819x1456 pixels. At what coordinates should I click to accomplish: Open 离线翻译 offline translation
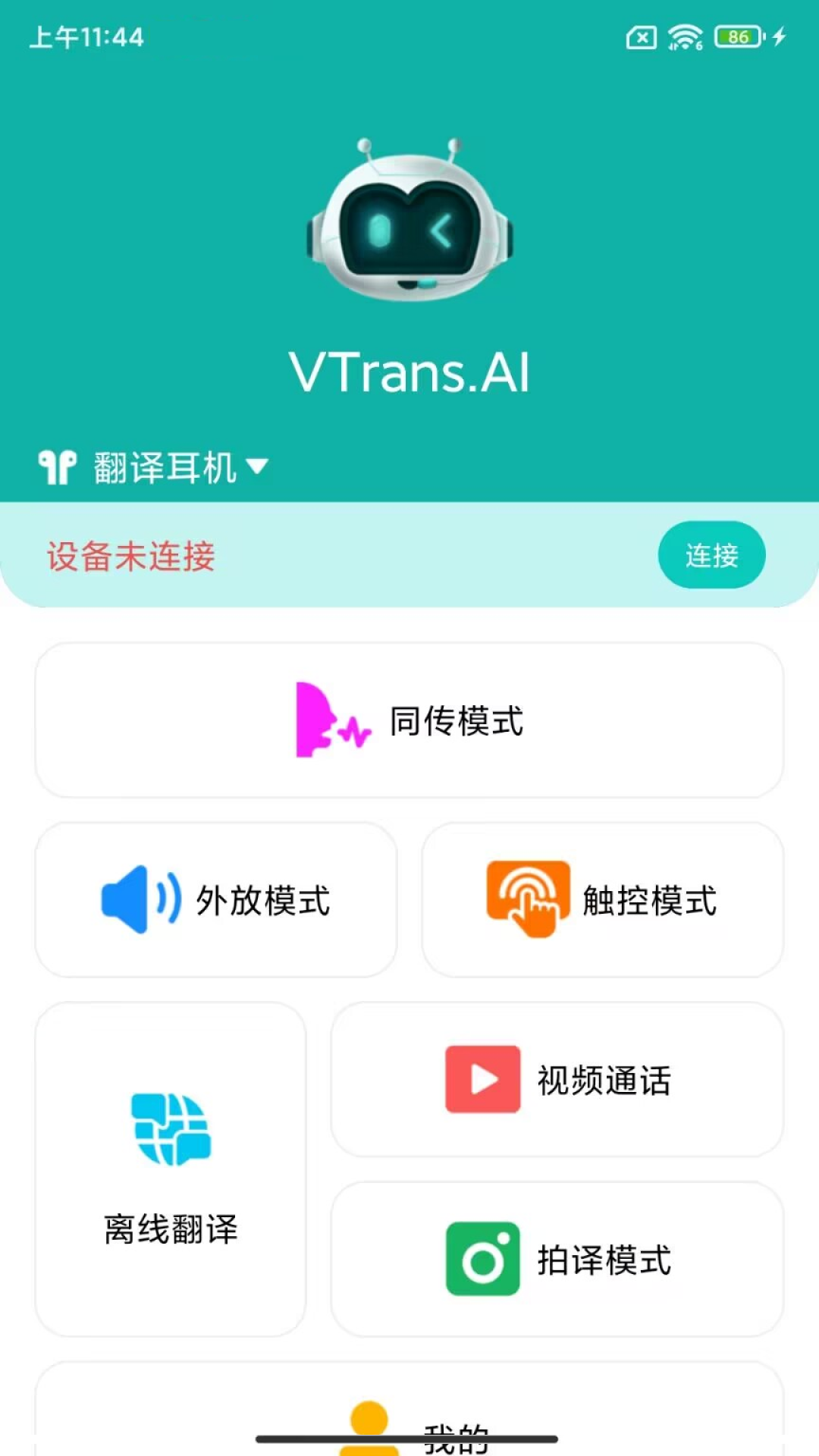(x=171, y=1169)
